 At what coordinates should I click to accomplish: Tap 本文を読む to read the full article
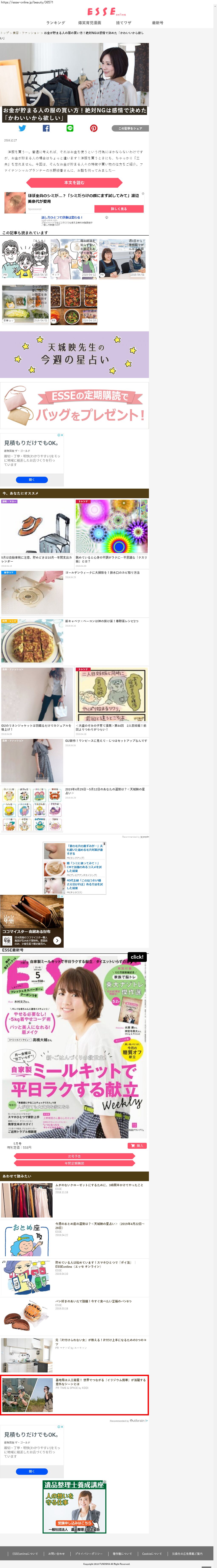tap(74, 183)
